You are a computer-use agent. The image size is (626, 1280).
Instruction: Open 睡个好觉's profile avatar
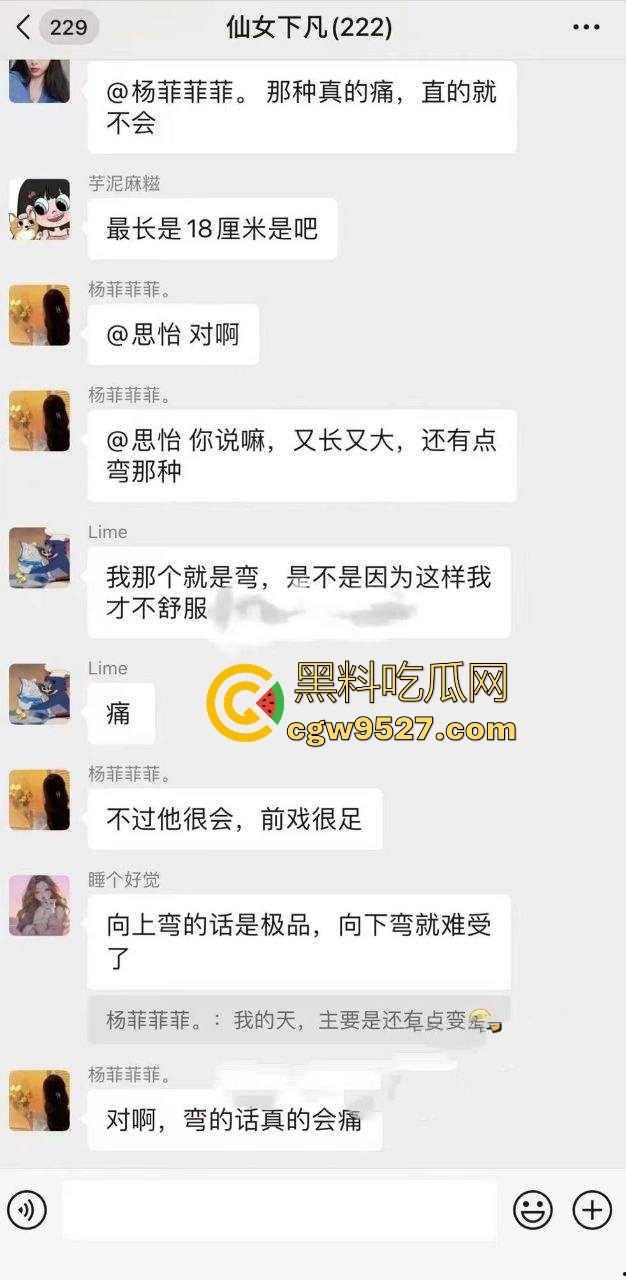[x=40, y=905]
